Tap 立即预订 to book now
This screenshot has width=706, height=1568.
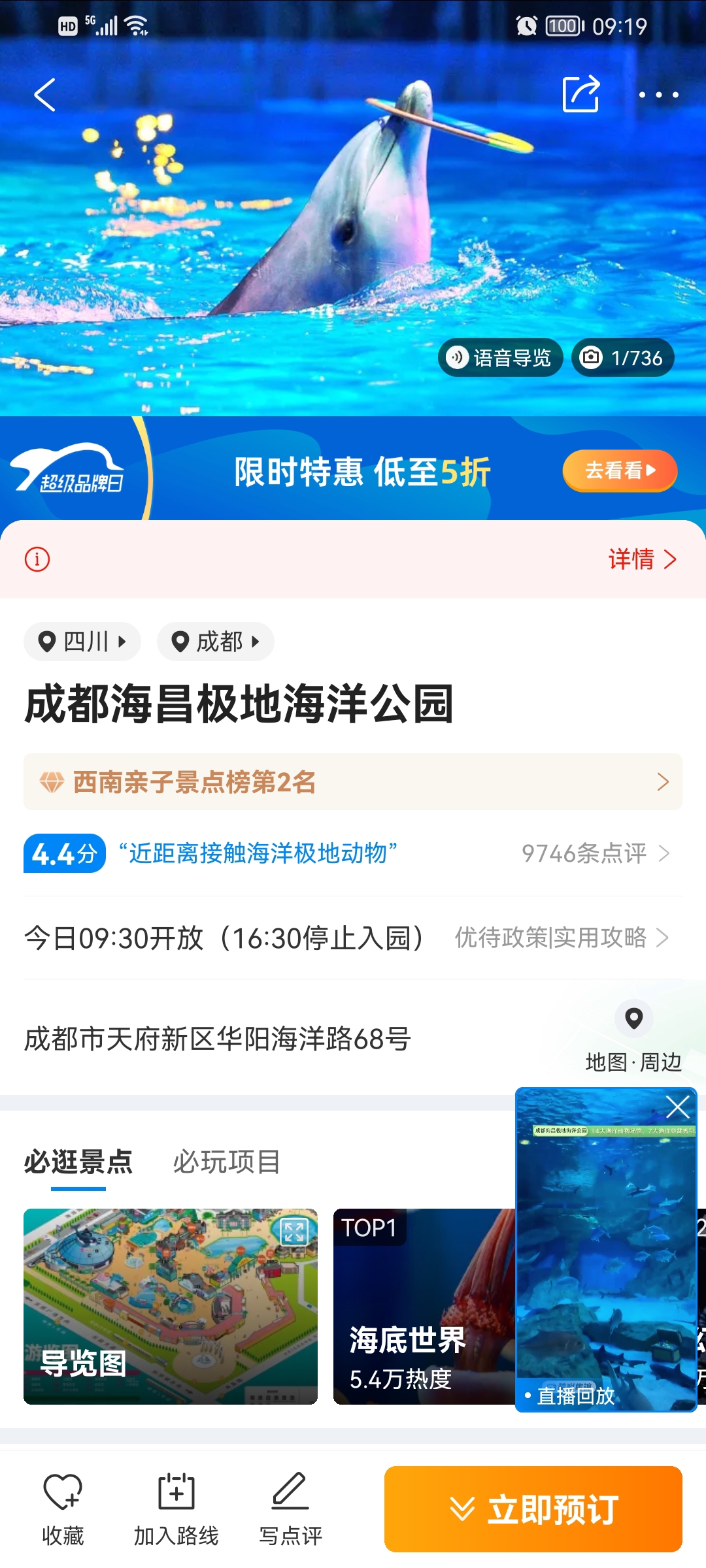[533, 1509]
